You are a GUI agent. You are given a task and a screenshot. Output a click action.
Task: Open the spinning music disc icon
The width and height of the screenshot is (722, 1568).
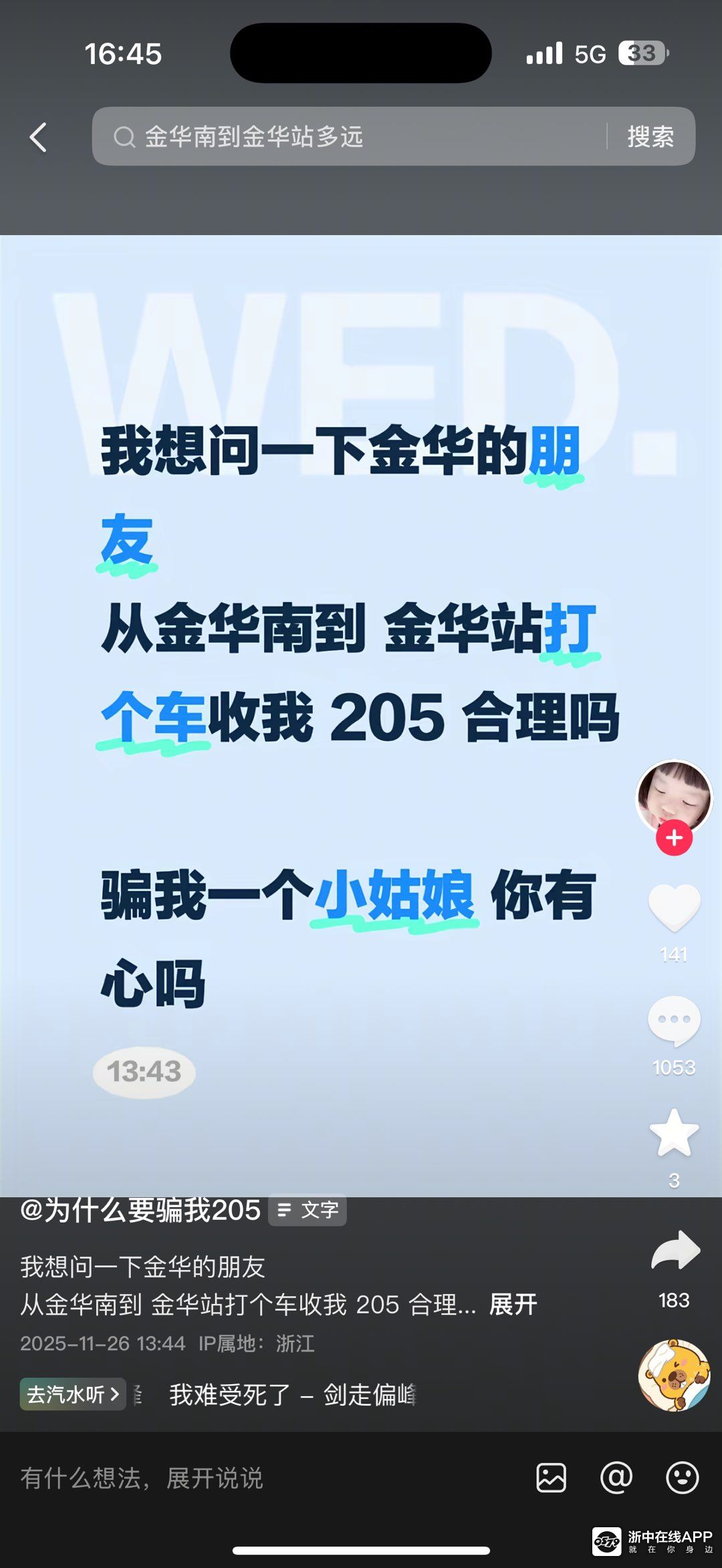pyautogui.click(x=674, y=1375)
